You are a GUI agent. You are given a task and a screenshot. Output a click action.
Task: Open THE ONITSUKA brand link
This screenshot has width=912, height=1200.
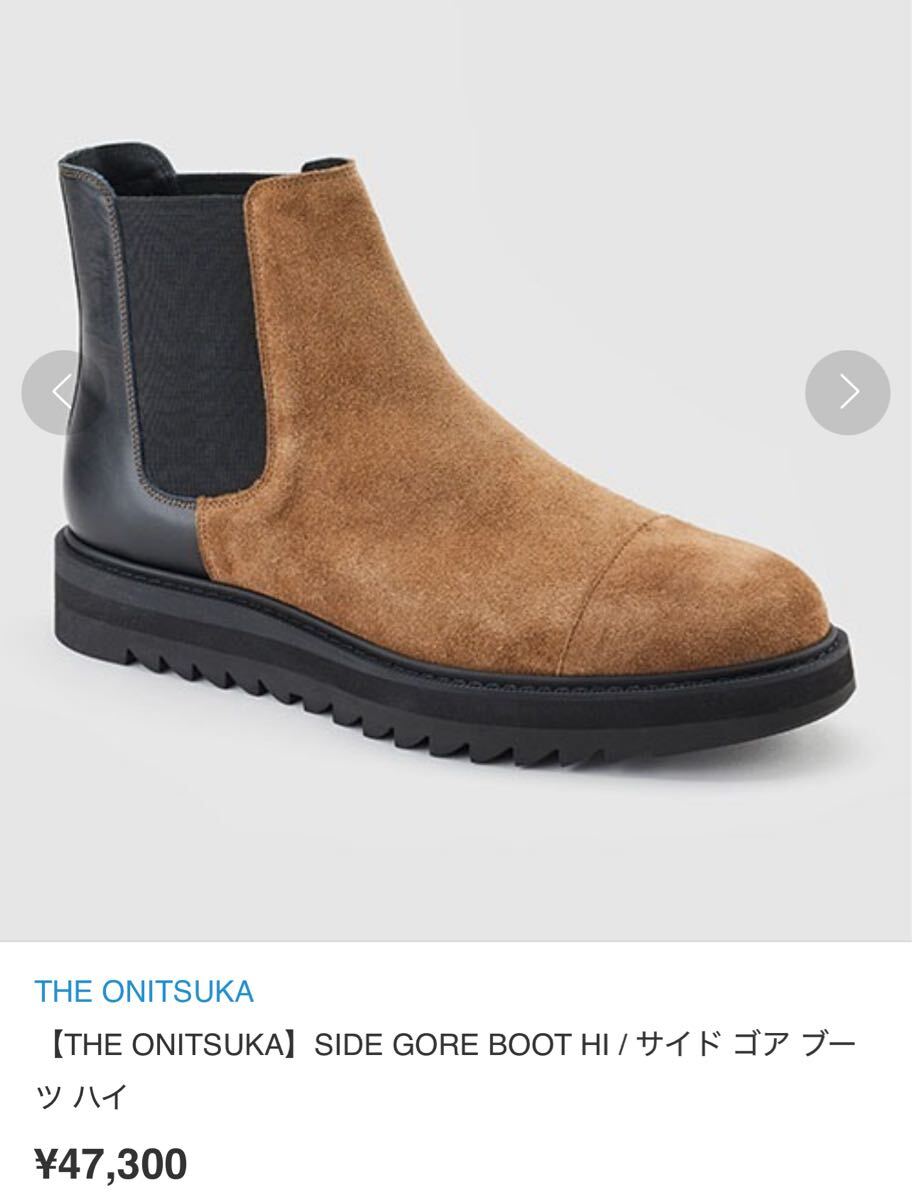144,991
